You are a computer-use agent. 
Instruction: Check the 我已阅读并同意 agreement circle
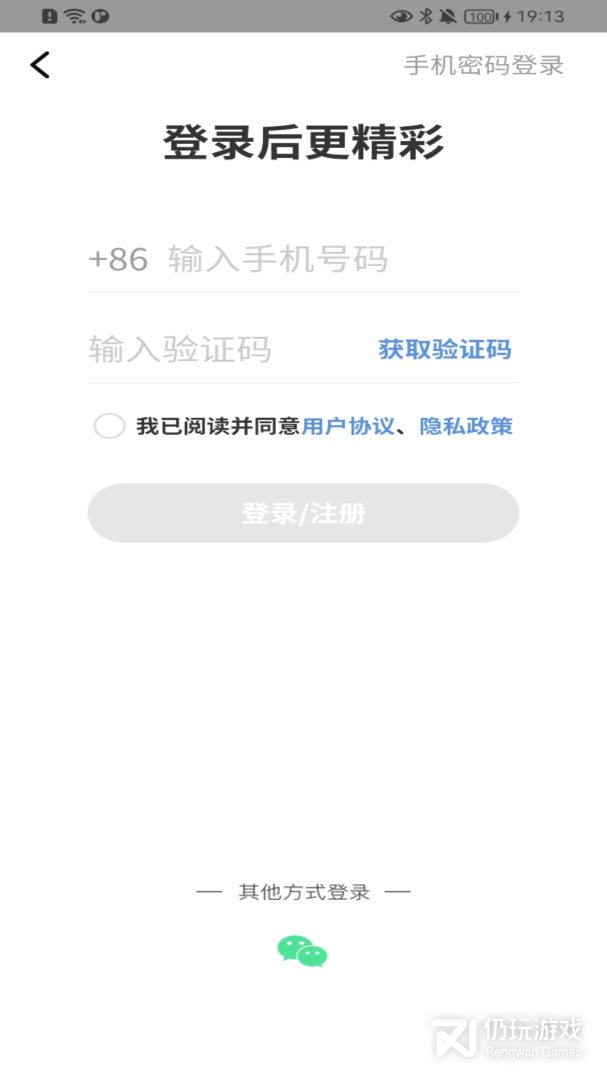coord(109,426)
